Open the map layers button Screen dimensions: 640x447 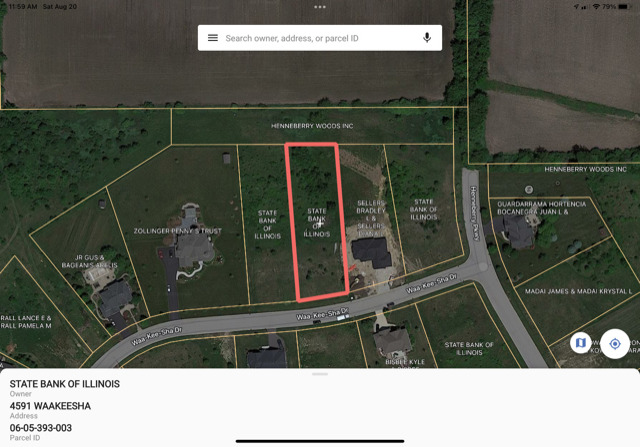click(581, 343)
